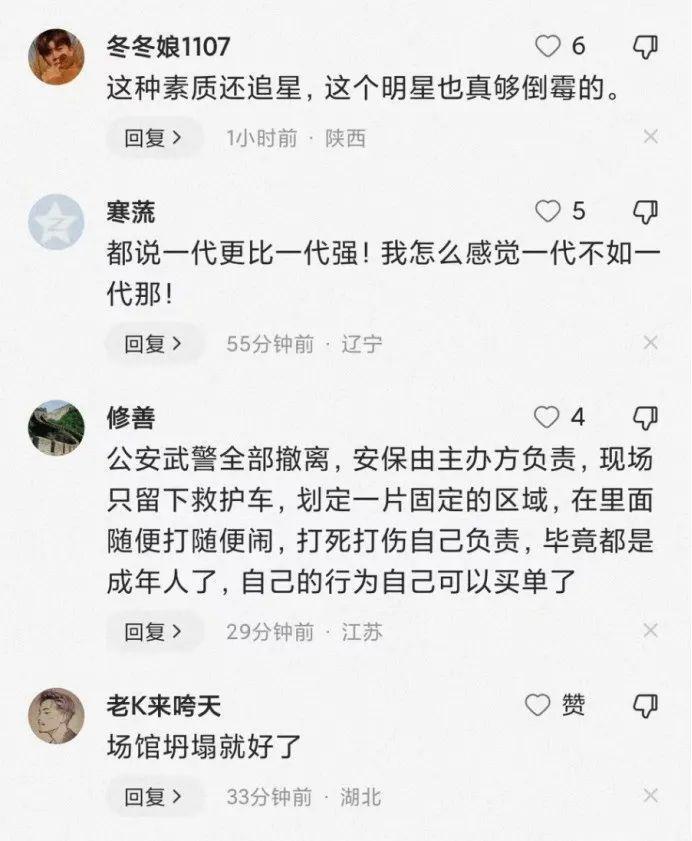Dislike the comment by 冬冬娘1107
This screenshot has height=841, width=692.
click(x=646, y=46)
